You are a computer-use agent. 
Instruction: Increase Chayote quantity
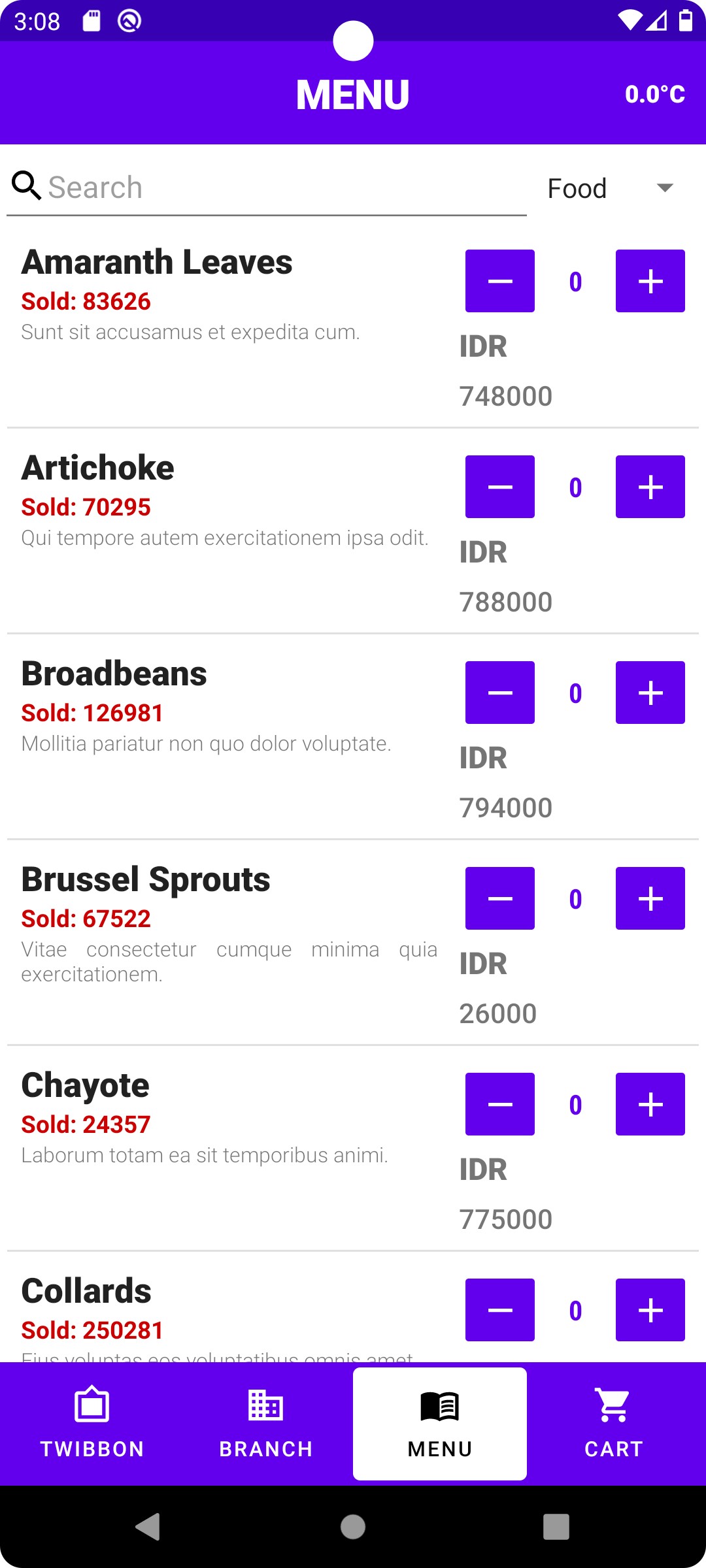point(650,1105)
